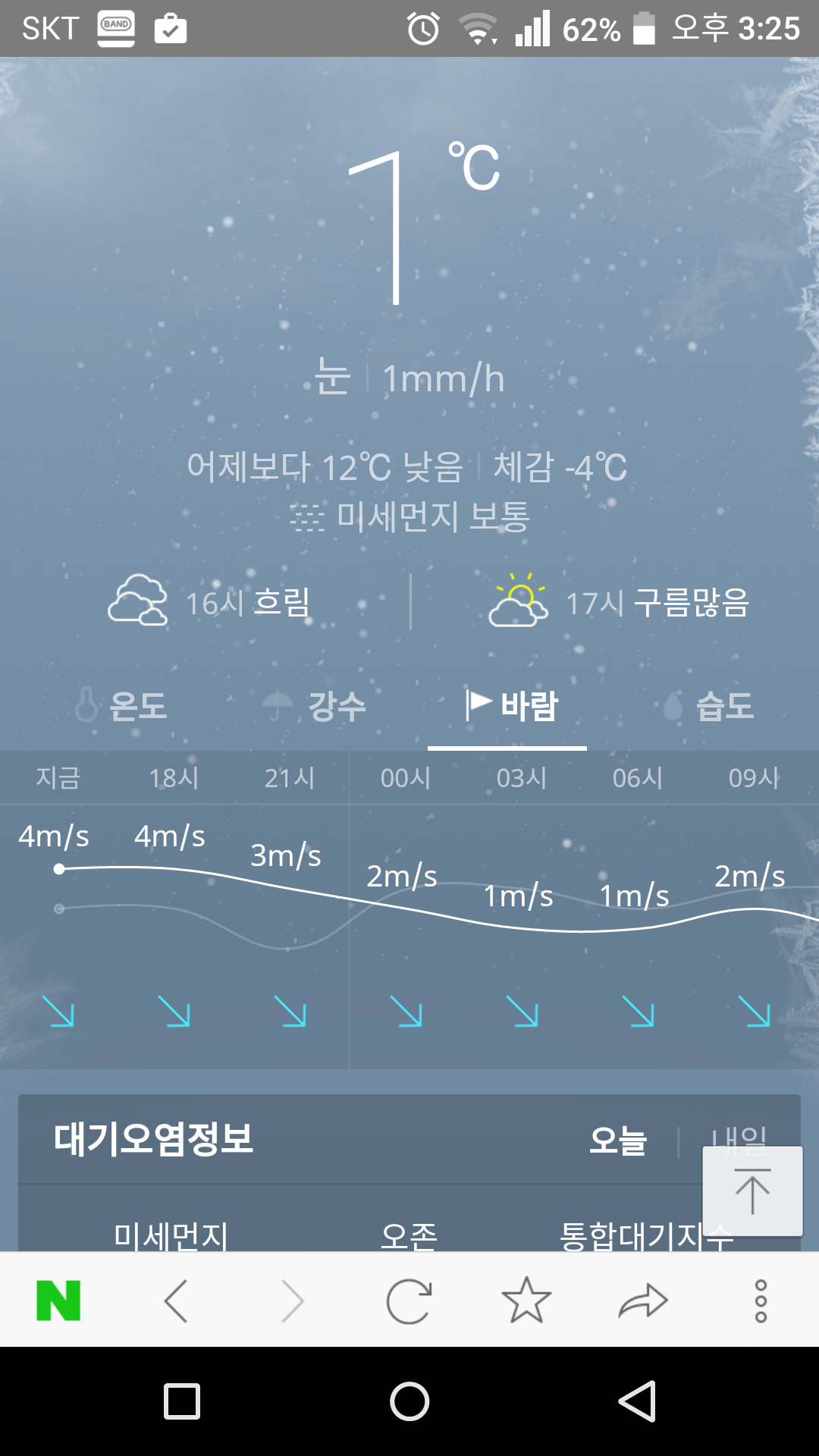Image resolution: width=819 pixels, height=1456 pixels.
Task: Tap the system home button
Action: point(409,1401)
